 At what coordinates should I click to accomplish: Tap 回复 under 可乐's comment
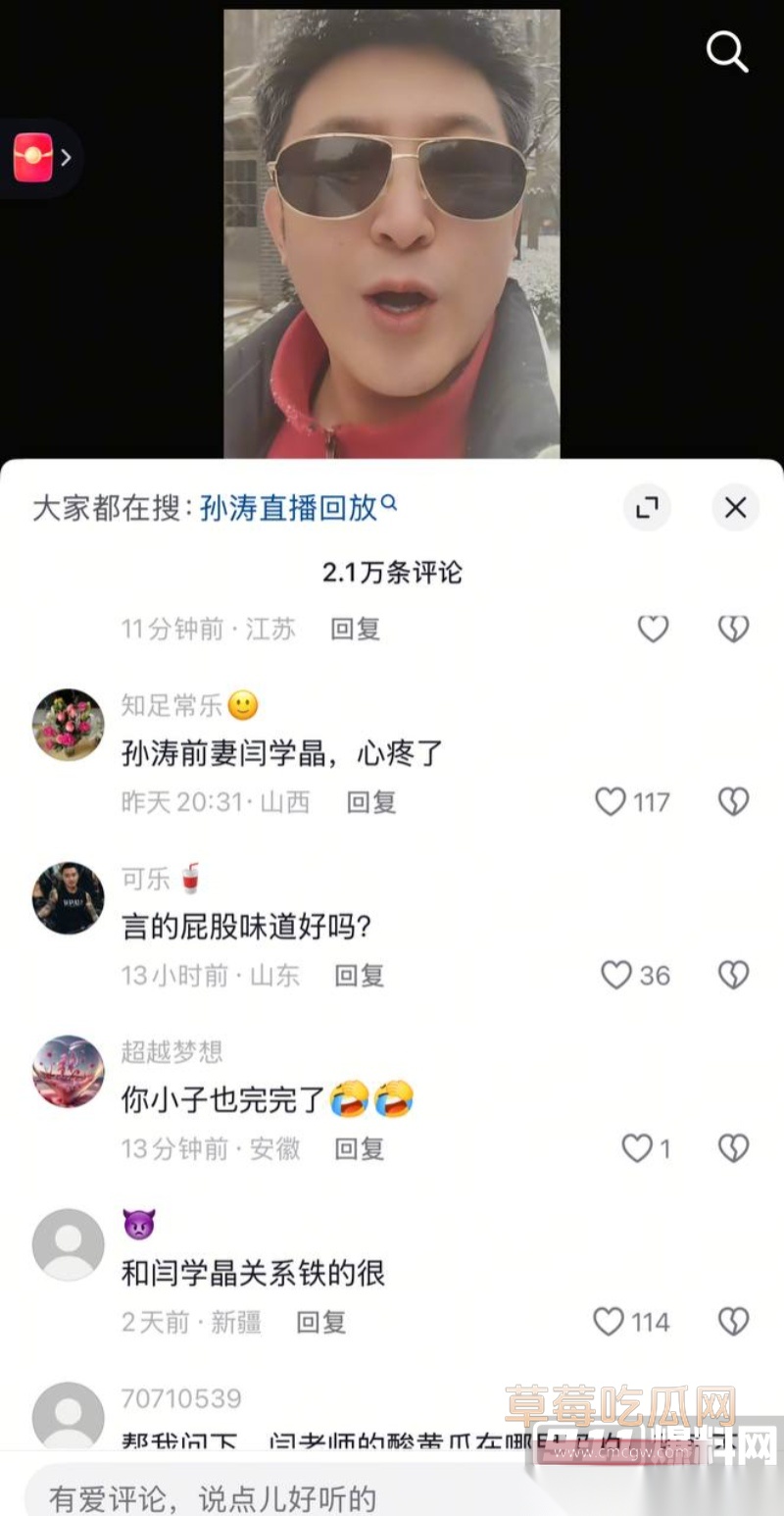click(360, 976)
